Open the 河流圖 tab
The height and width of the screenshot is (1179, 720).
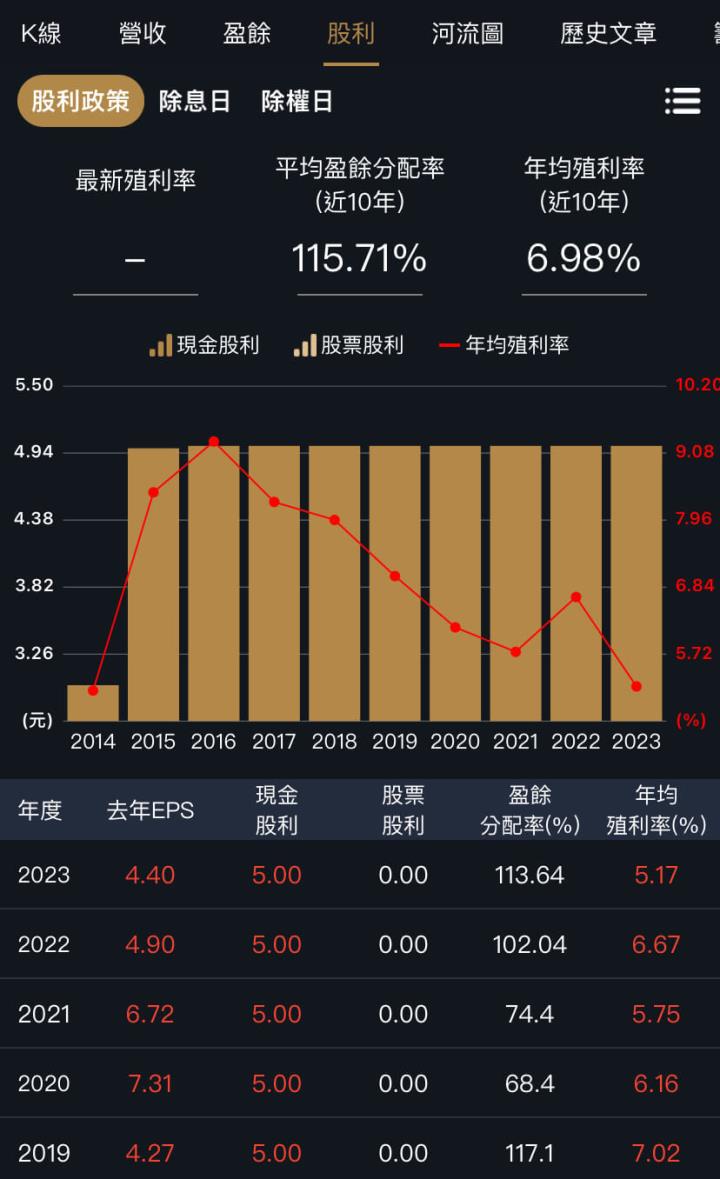[x=467, y=33]
